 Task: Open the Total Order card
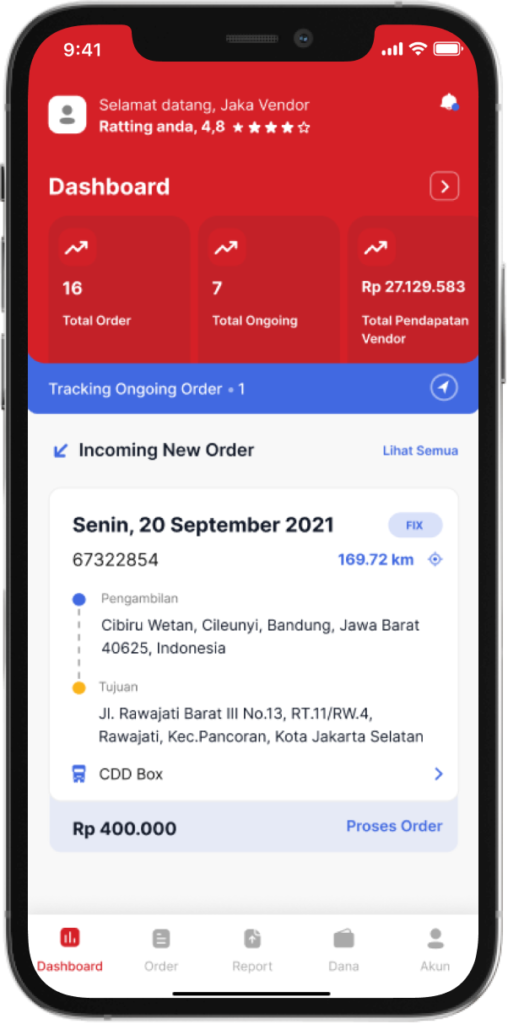coord(119,289)
